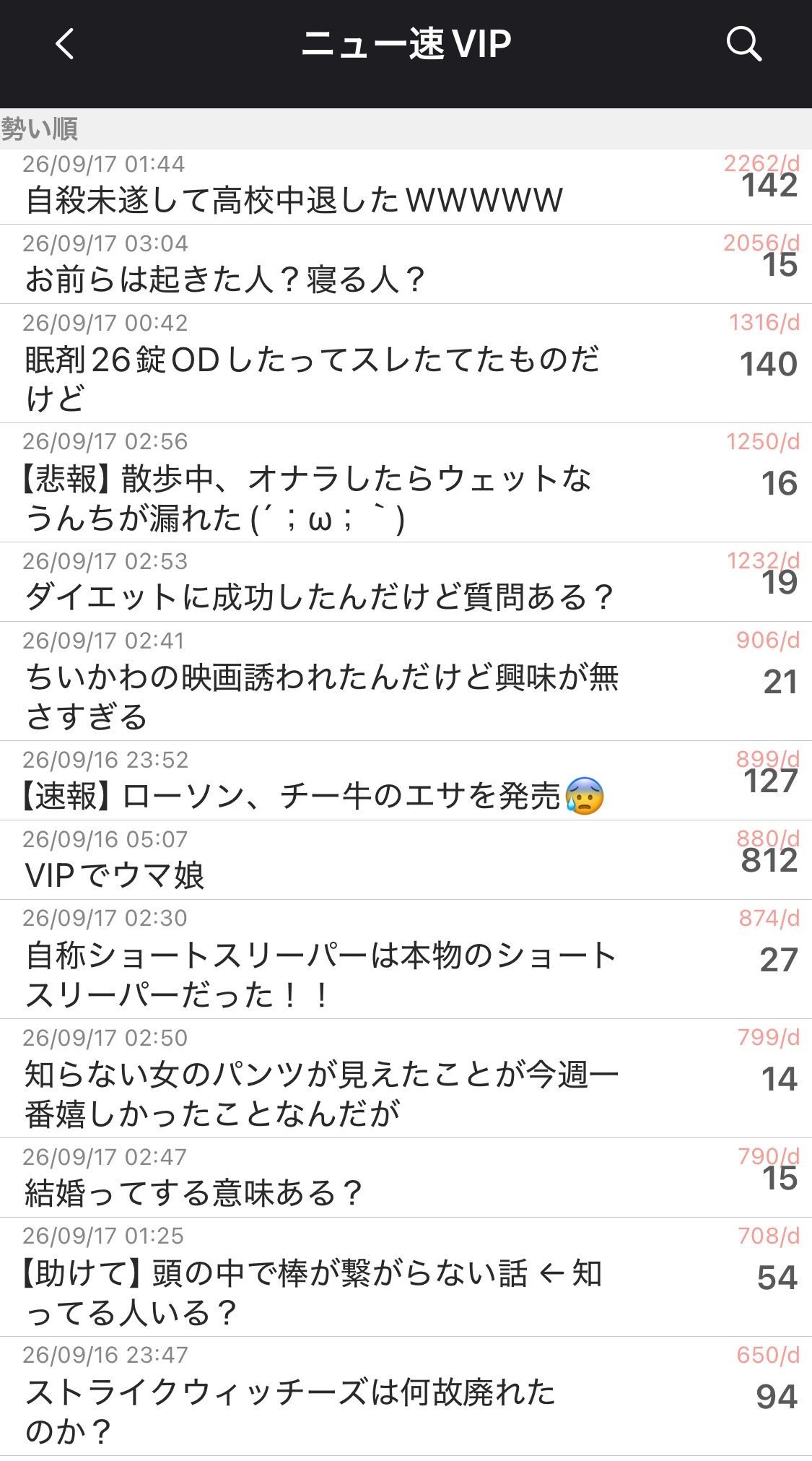Image resolution: width=812 pixels, height=1461 pixels.
Task: Open the ローソン 速報 thread
Action: (x=406, y=781)
